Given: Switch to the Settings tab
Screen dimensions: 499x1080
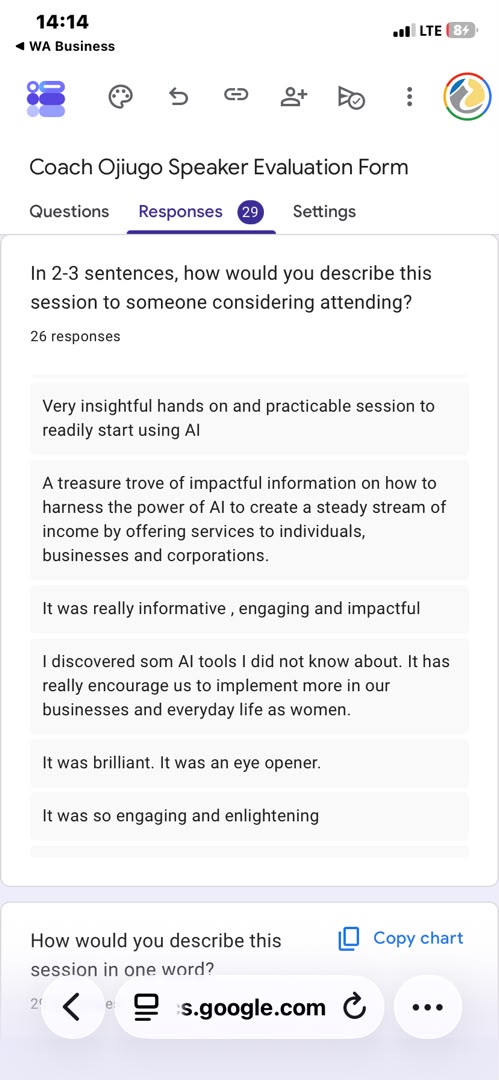Looking at the screenshot, I should 324,211.
